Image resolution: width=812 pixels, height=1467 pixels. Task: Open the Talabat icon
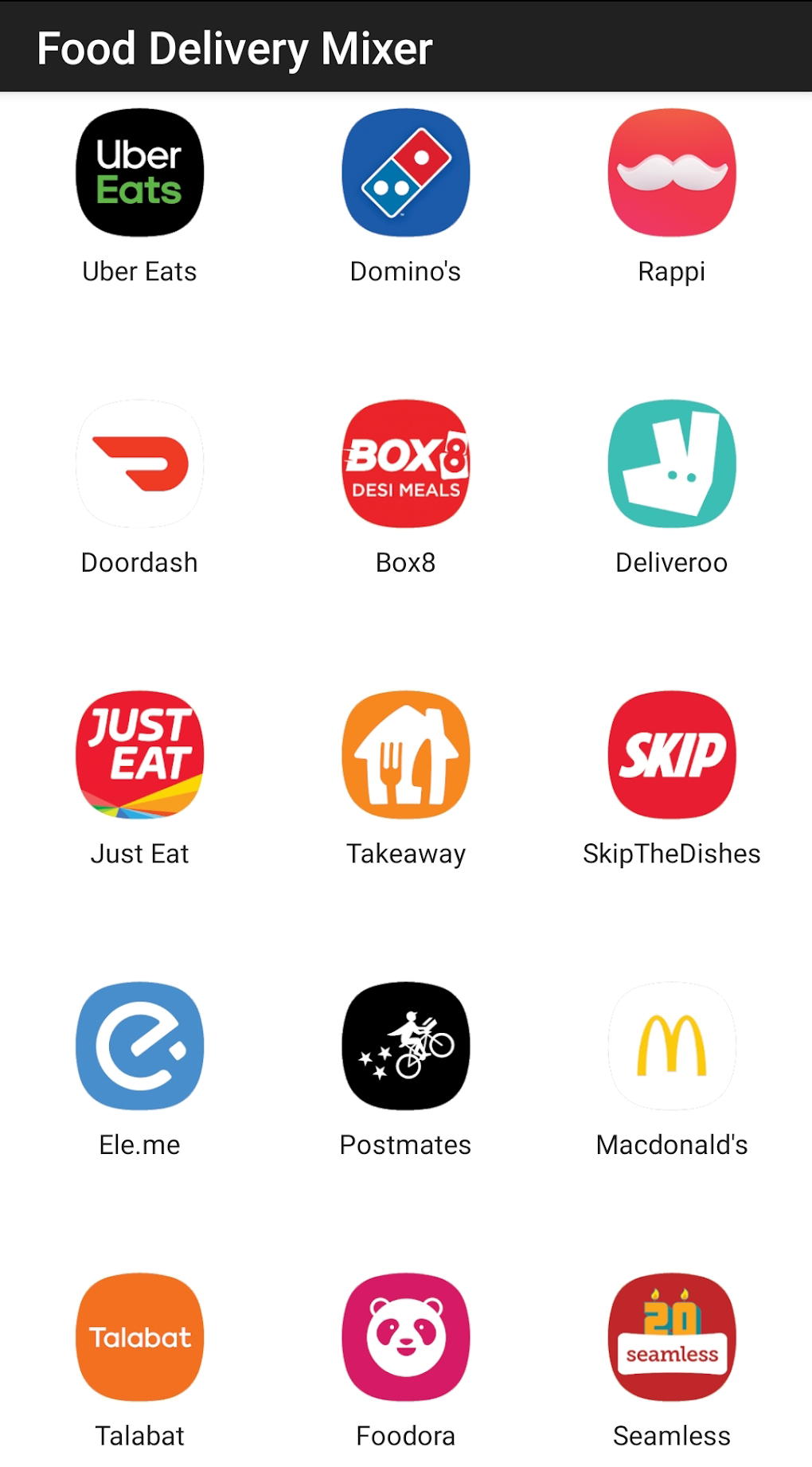139,1337
